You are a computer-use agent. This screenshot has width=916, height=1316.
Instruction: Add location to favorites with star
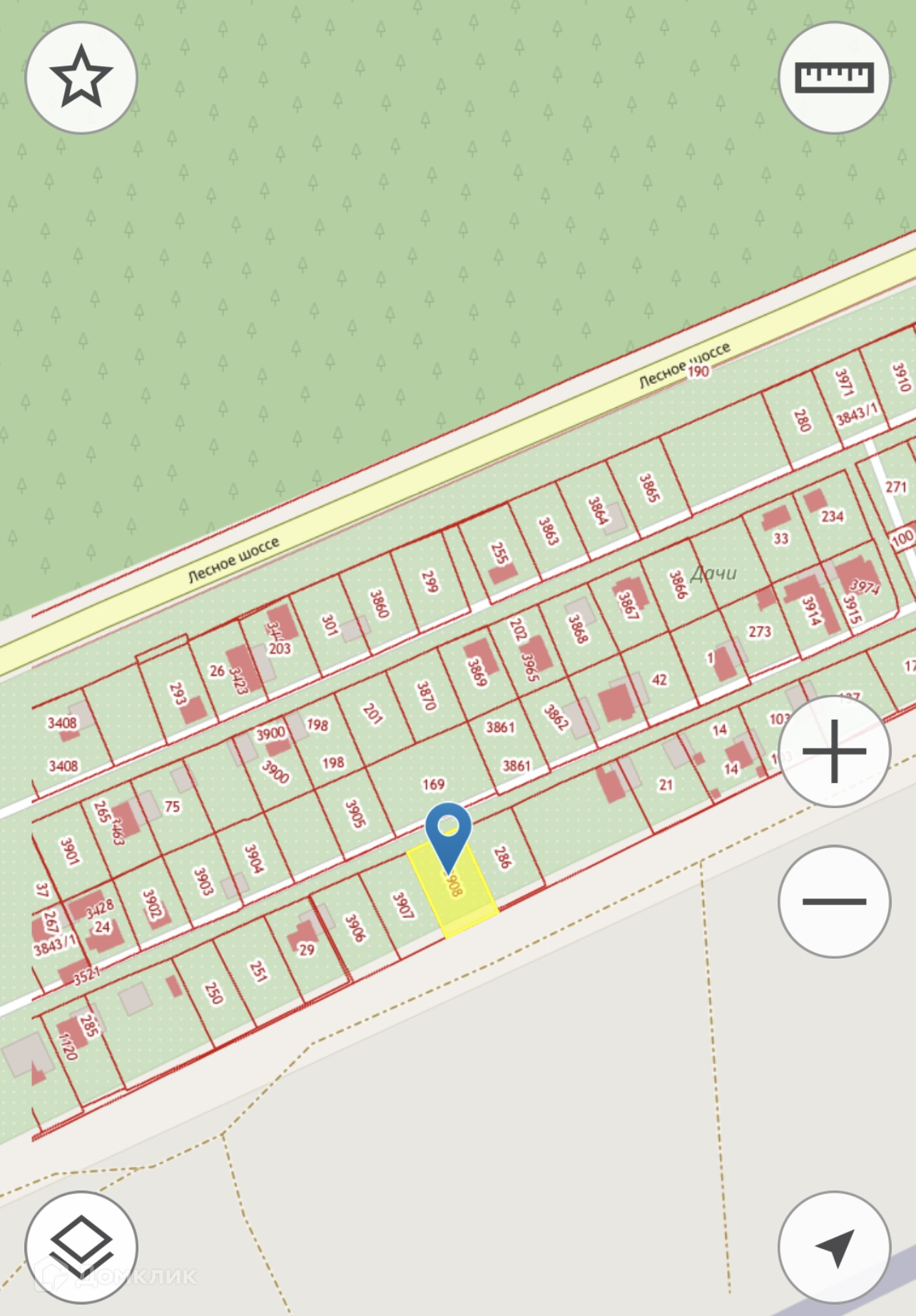pyautogui.click(x=81, y=77)
